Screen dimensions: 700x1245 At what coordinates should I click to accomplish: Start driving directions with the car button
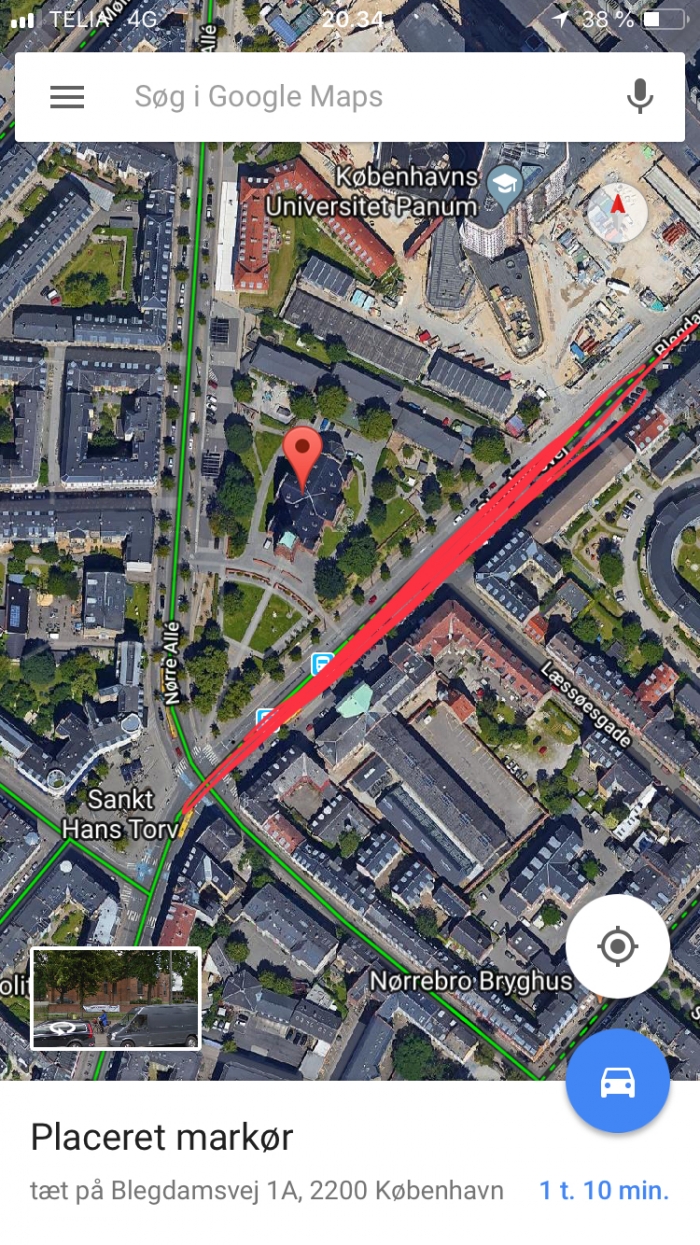(617, 1081)
